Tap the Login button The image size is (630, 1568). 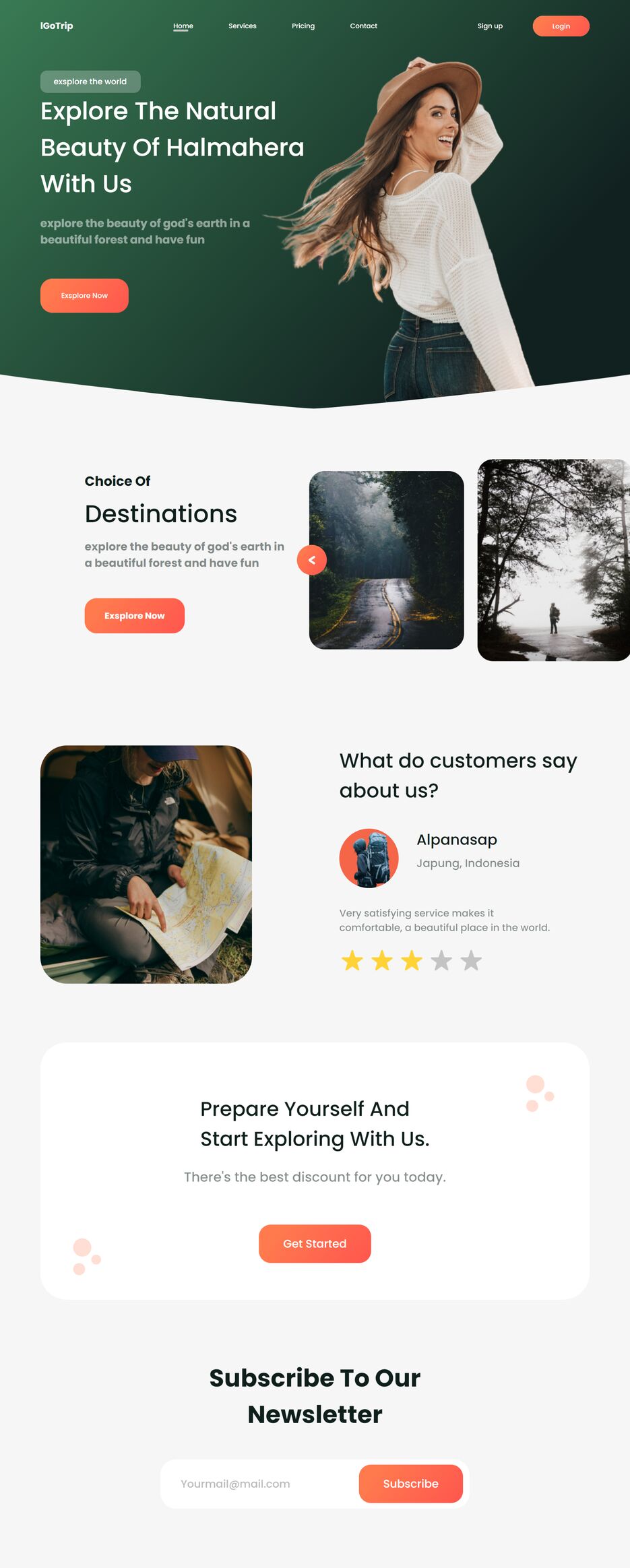tap(561, 26)
